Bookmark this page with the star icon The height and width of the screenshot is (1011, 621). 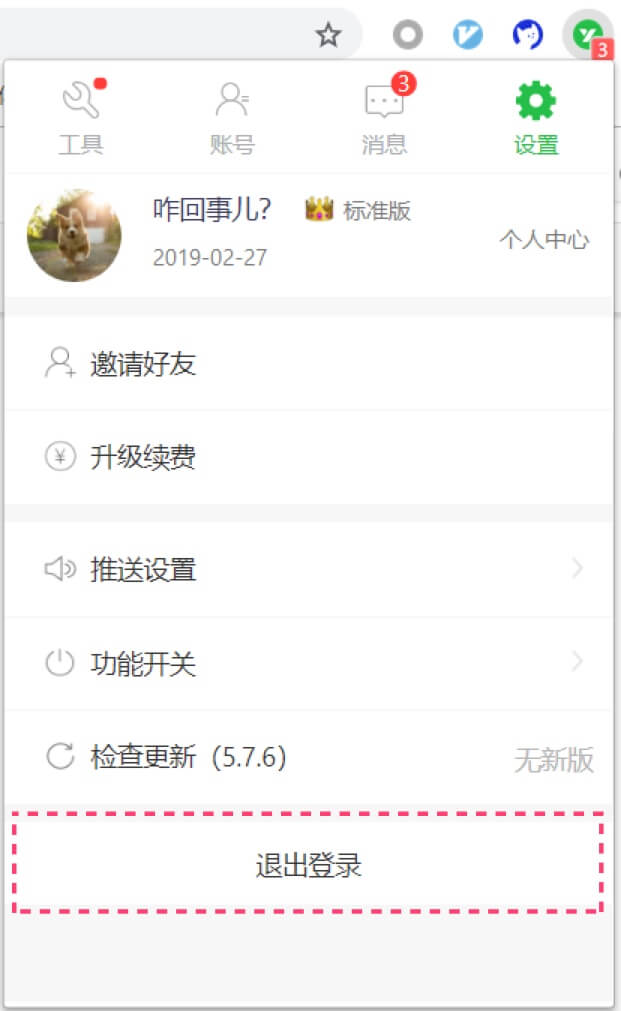coord(328,36)
